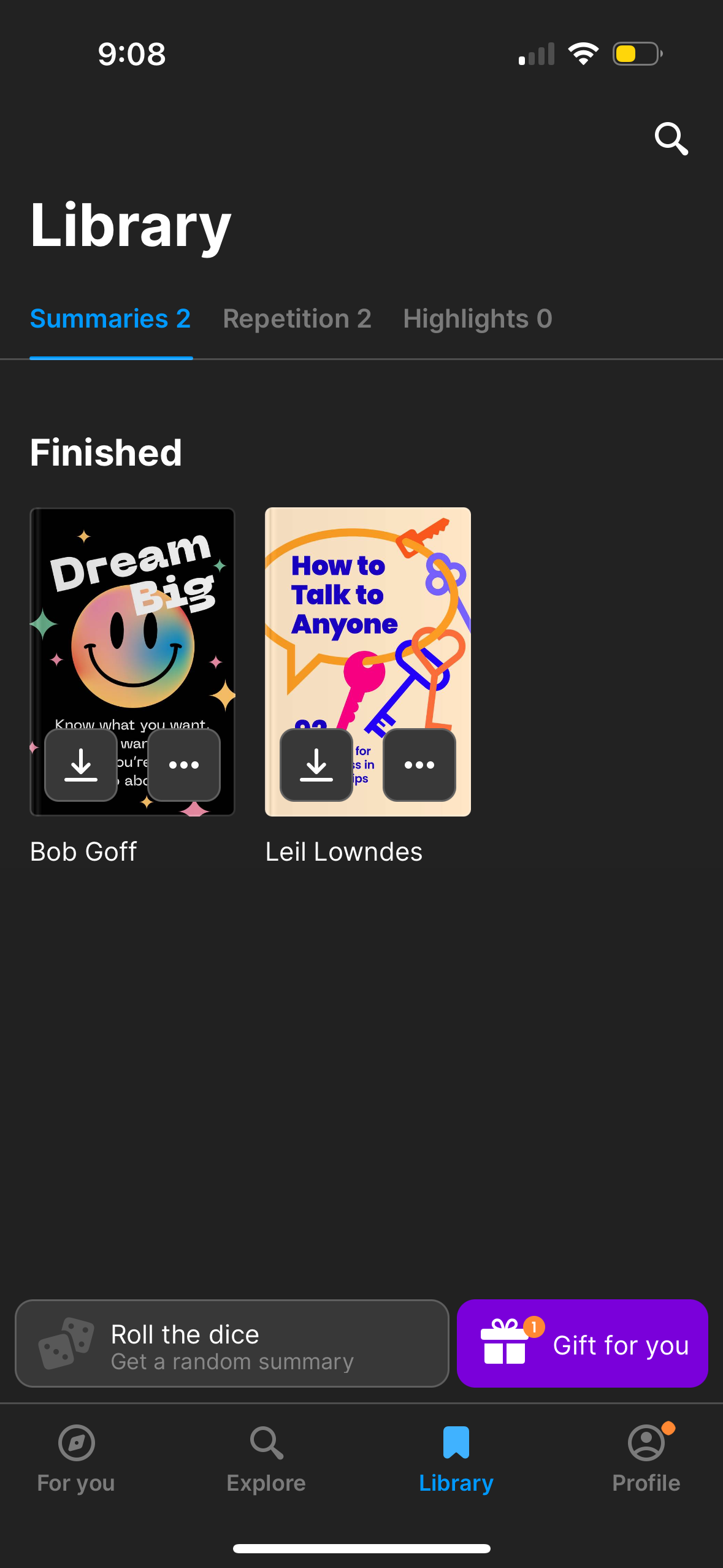Open the search function
The image size is (723, 1568).
671,138
